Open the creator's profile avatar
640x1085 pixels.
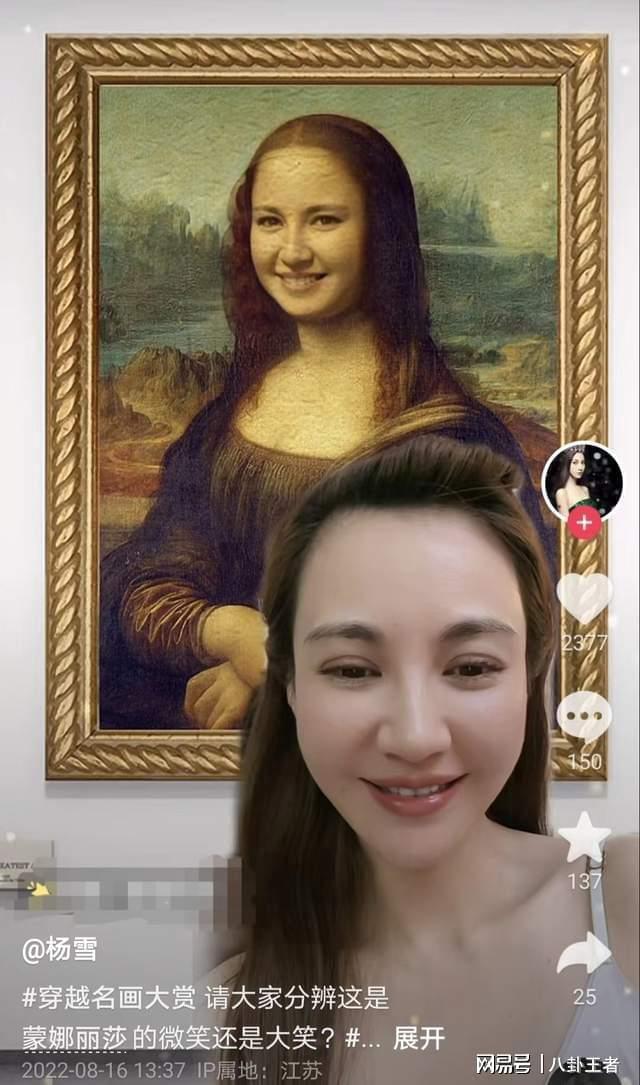tap(581, 480)
